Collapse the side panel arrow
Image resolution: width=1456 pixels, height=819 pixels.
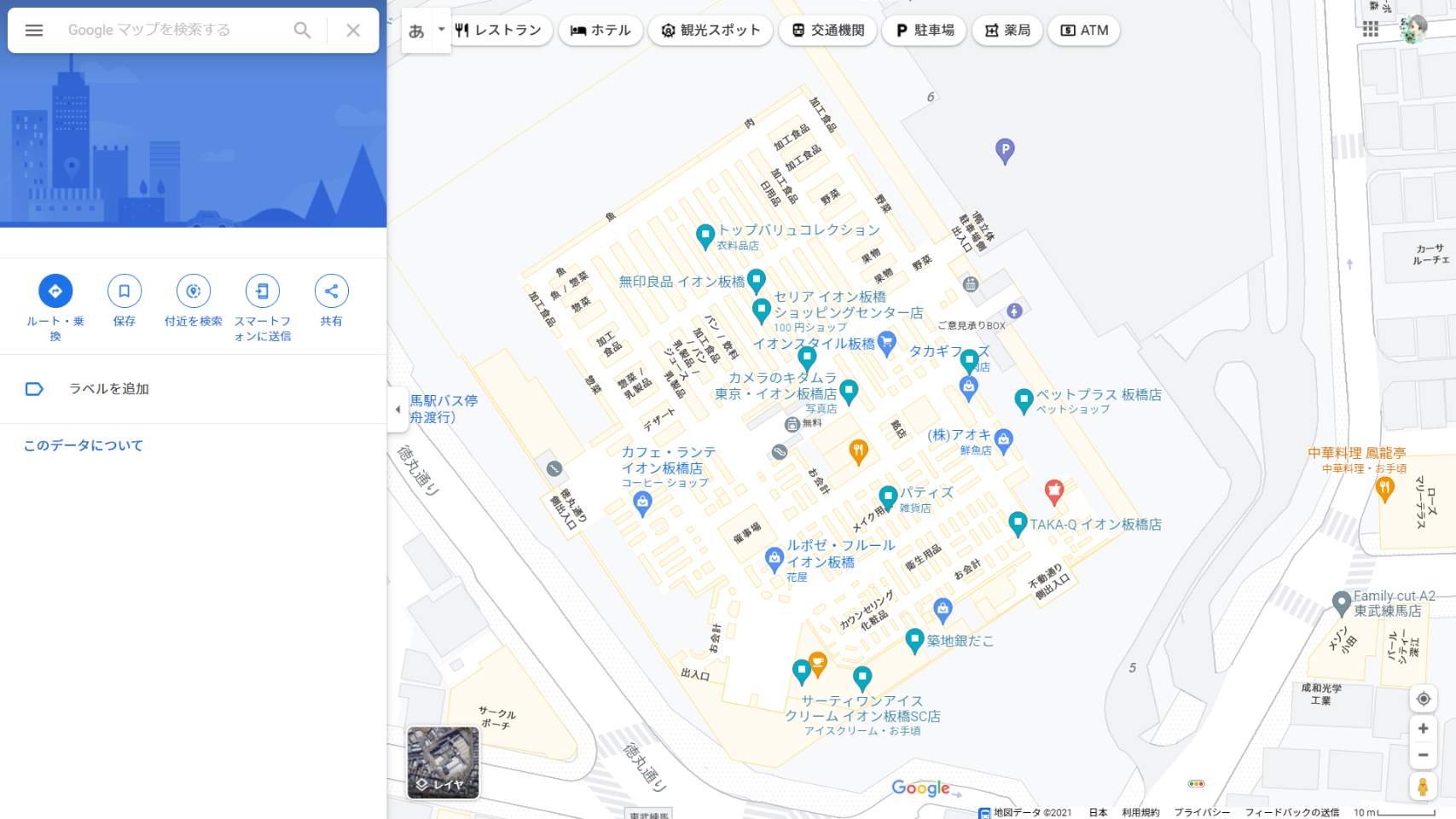point(397,409)
